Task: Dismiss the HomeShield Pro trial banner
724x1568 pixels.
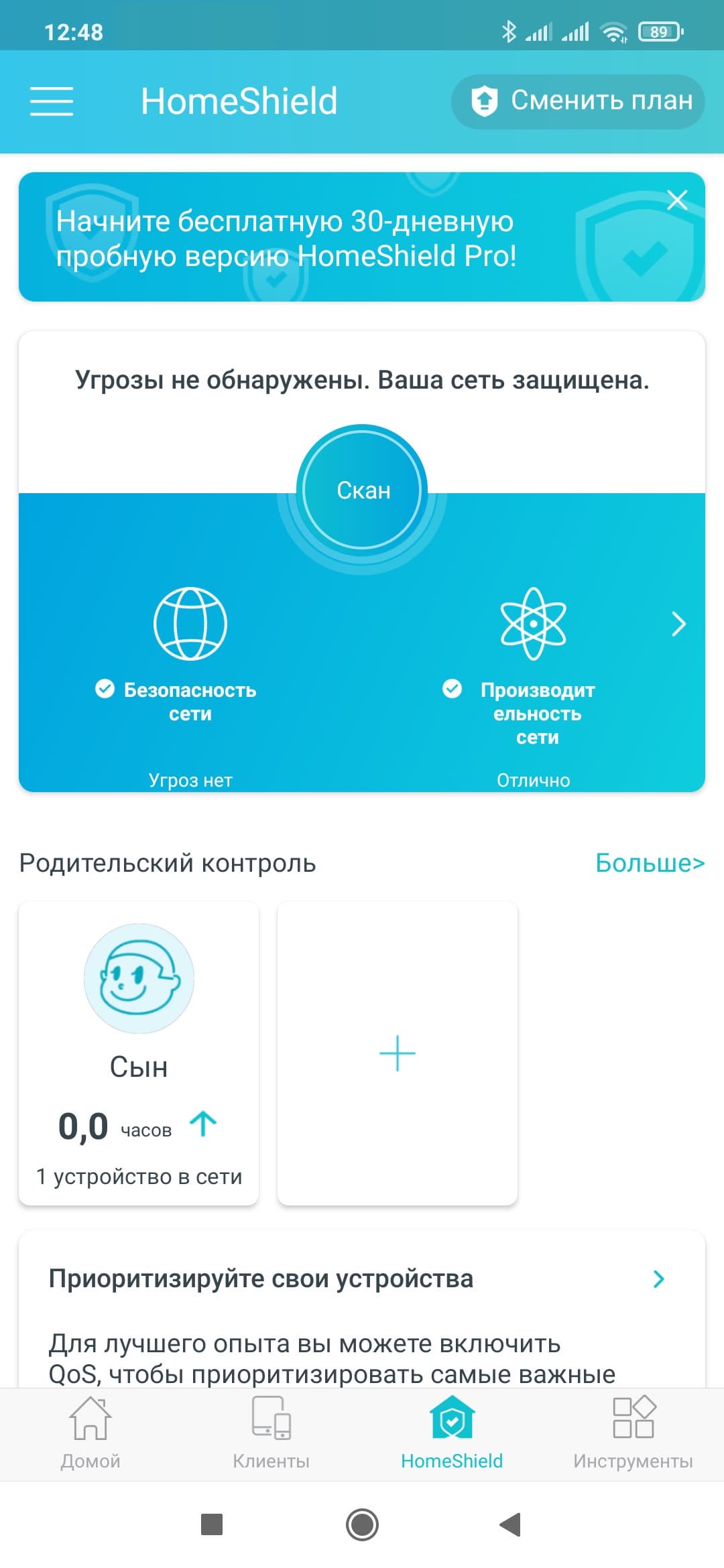Action: [x=677, y=200]
